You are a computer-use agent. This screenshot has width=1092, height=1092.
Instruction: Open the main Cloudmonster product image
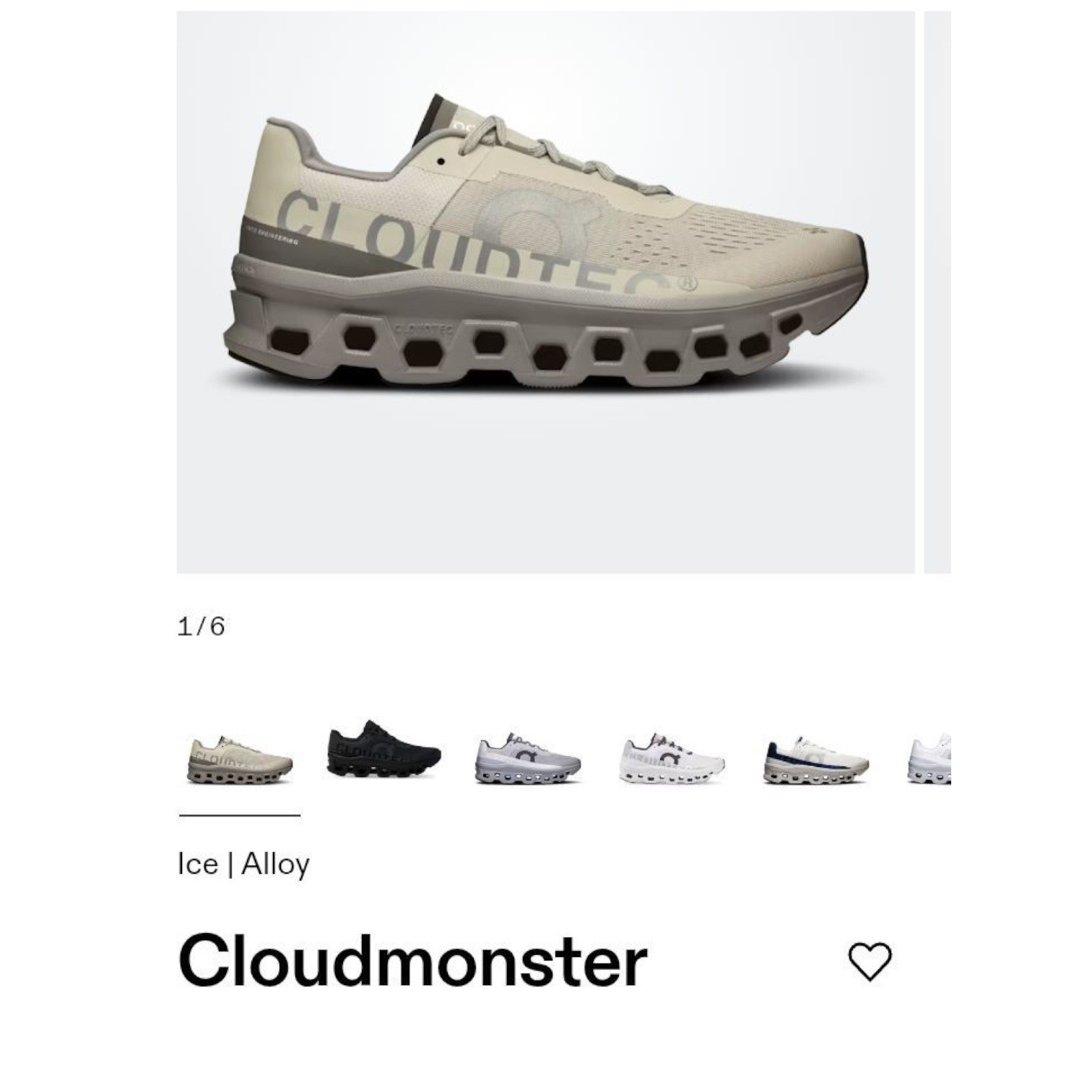click(x=545, y=292)
